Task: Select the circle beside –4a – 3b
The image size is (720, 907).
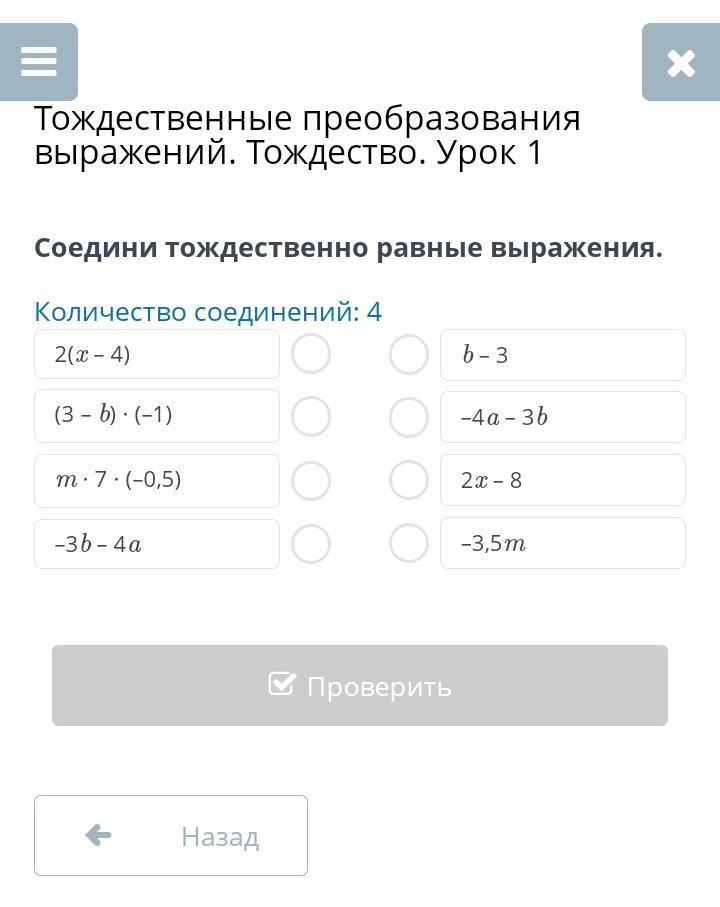Action: point(409,417)
